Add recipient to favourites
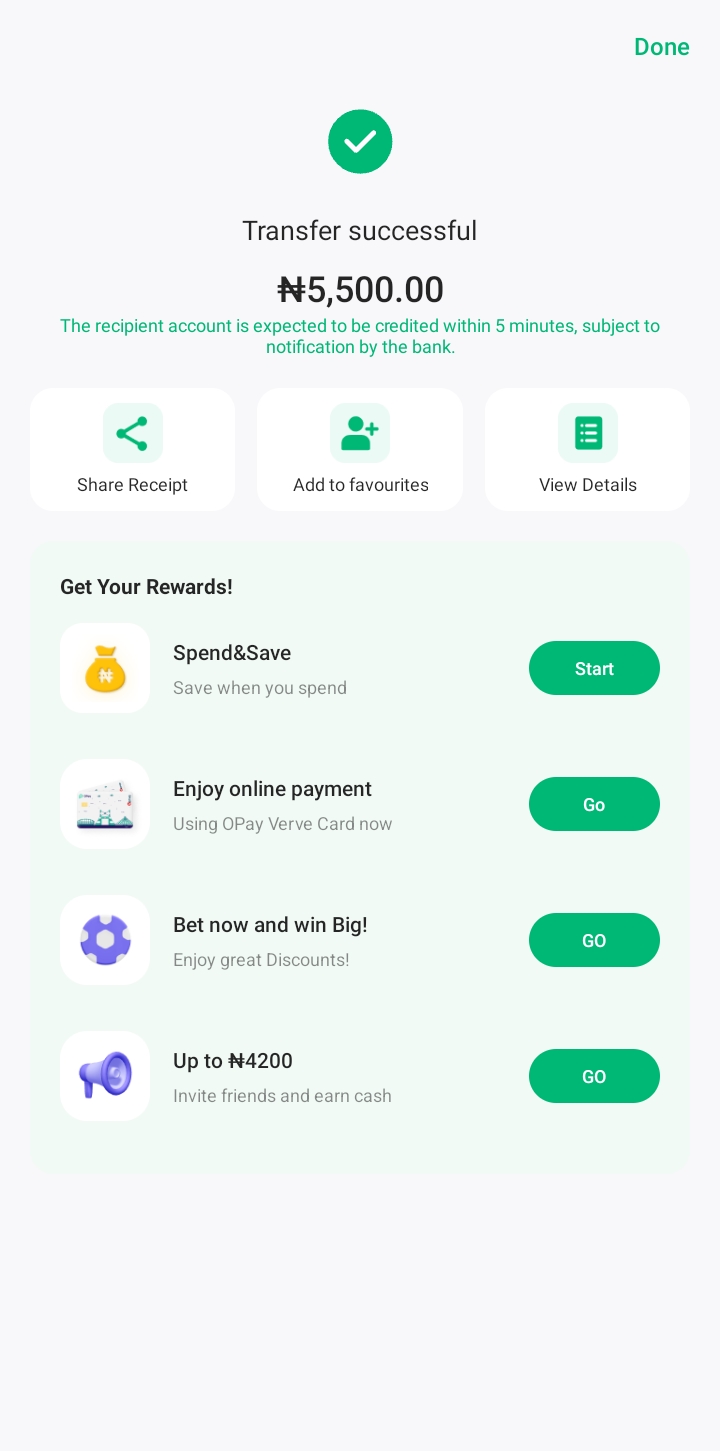 point(360,450)
